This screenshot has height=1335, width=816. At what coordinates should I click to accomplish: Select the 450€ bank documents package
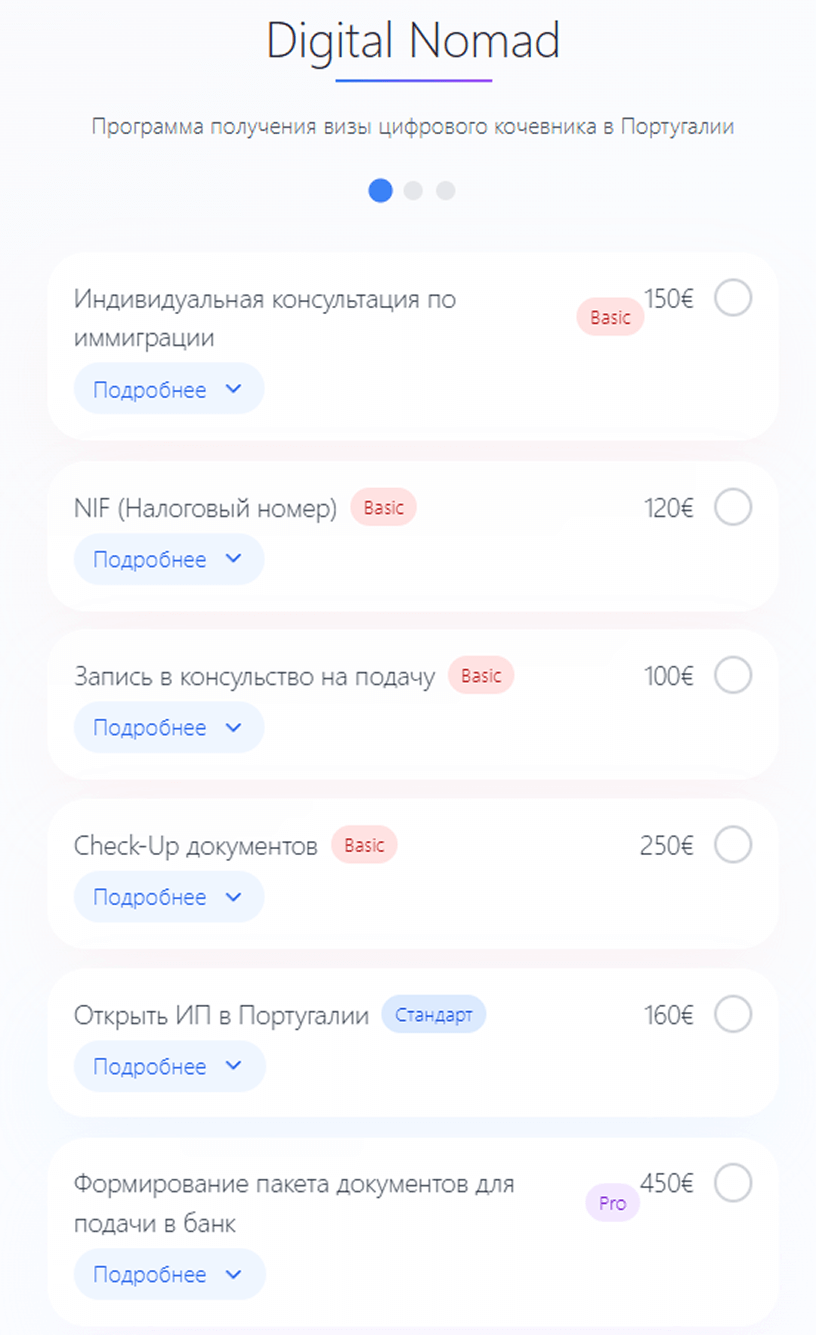(733, 1183)
